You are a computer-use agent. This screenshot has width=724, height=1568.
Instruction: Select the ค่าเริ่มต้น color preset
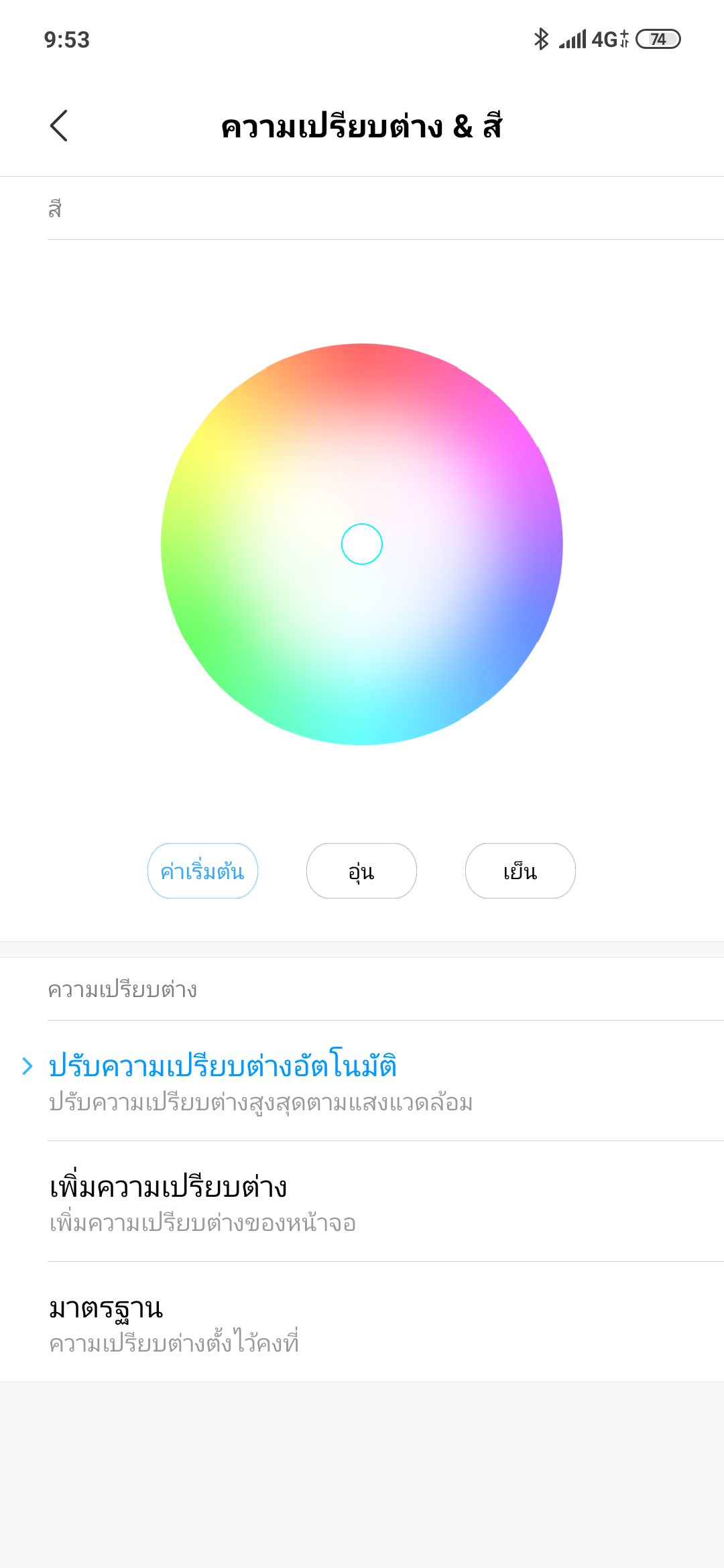click(202, 870)
